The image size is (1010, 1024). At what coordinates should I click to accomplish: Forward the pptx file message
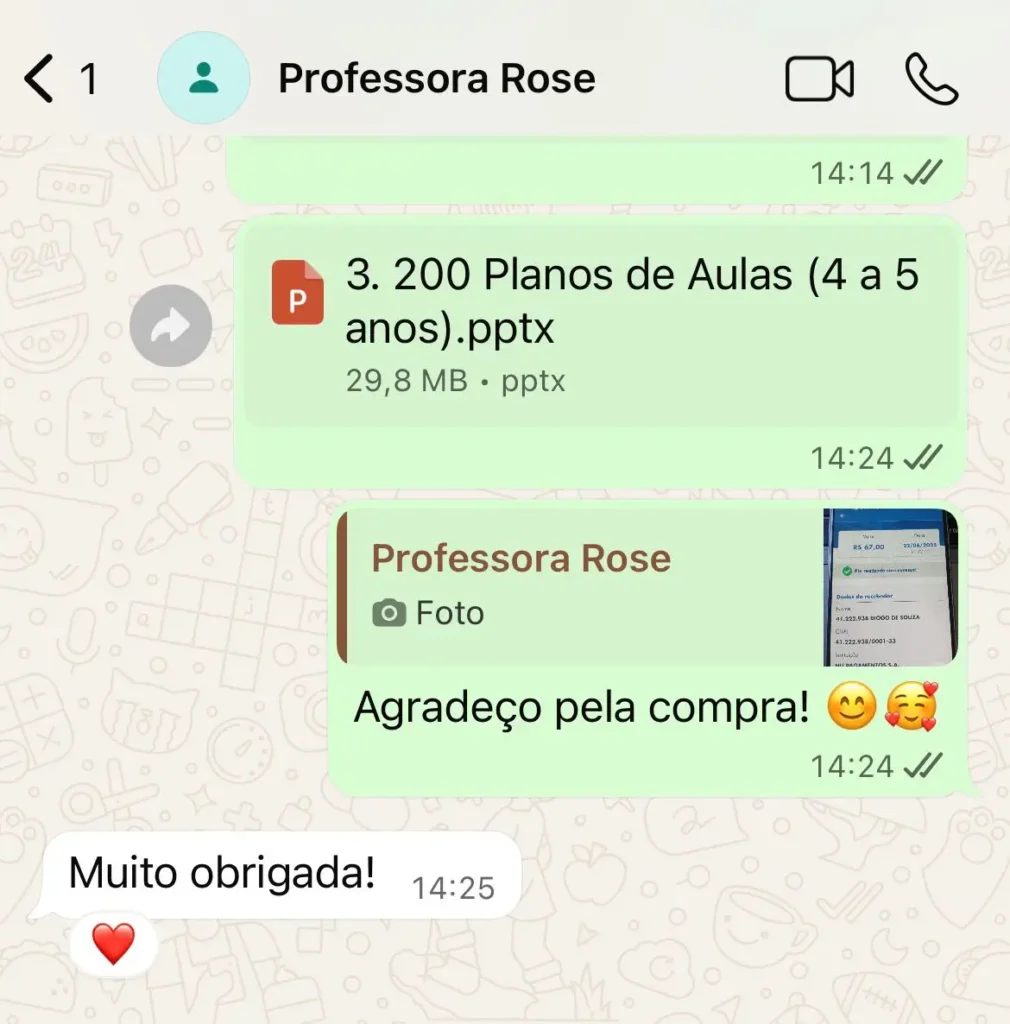[x=171, y=326]
